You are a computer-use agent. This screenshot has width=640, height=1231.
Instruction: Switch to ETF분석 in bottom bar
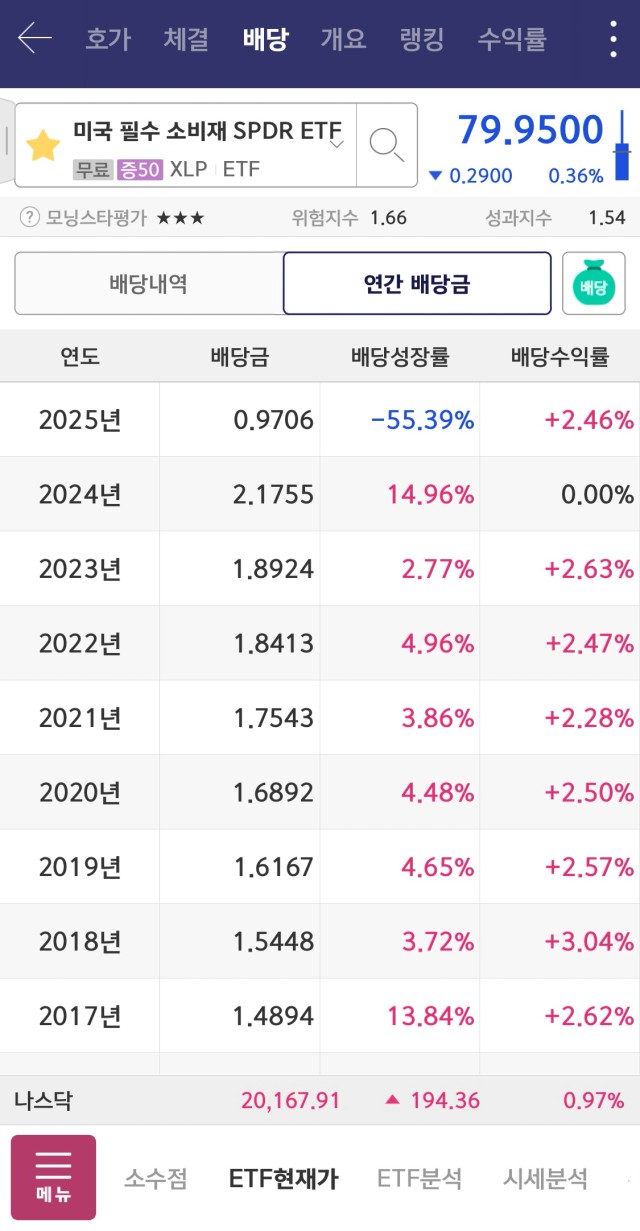(420, 1179)
